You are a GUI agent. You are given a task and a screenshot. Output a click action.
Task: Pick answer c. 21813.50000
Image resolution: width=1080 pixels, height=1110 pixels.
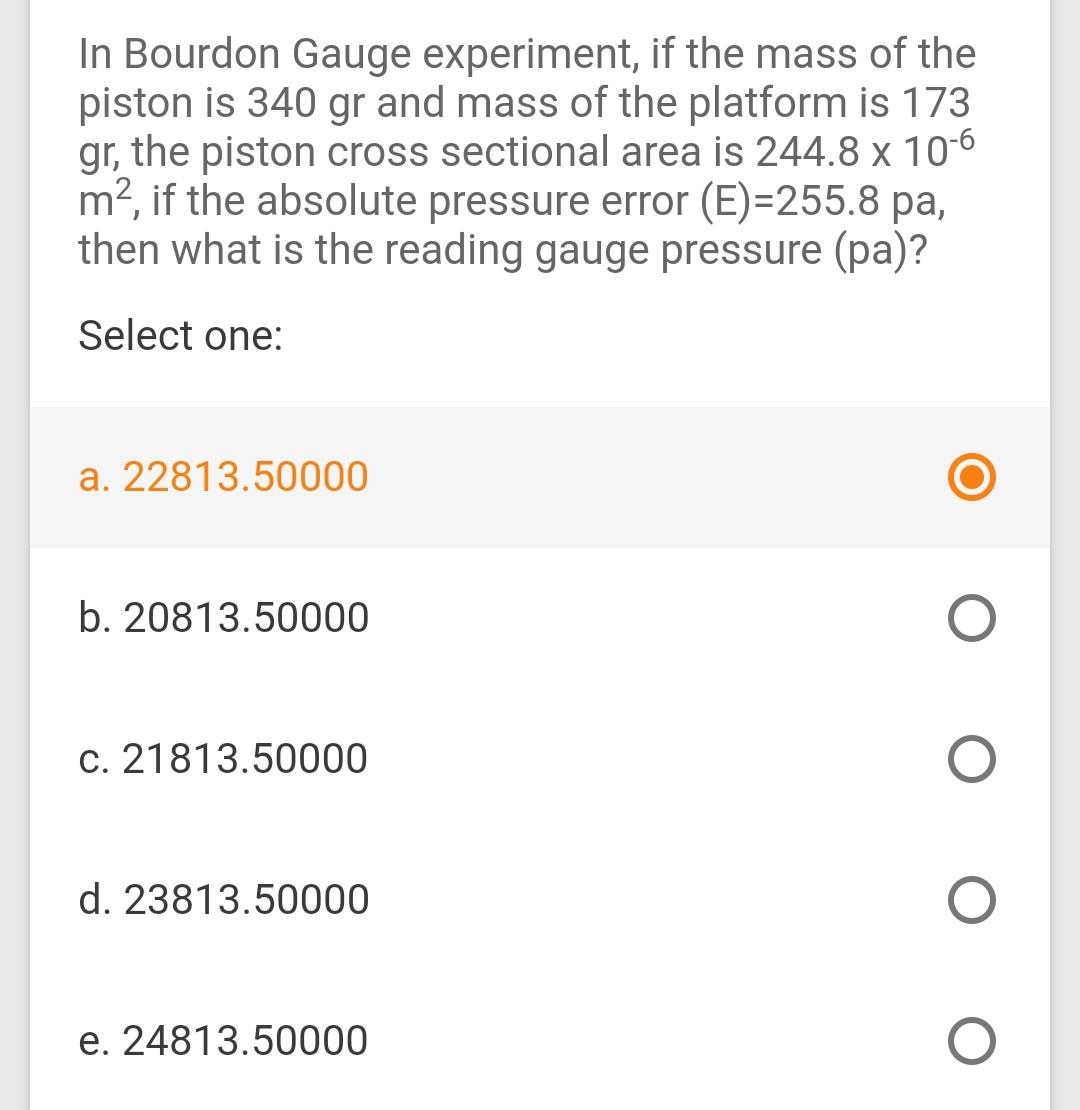[x=972, y=760]
